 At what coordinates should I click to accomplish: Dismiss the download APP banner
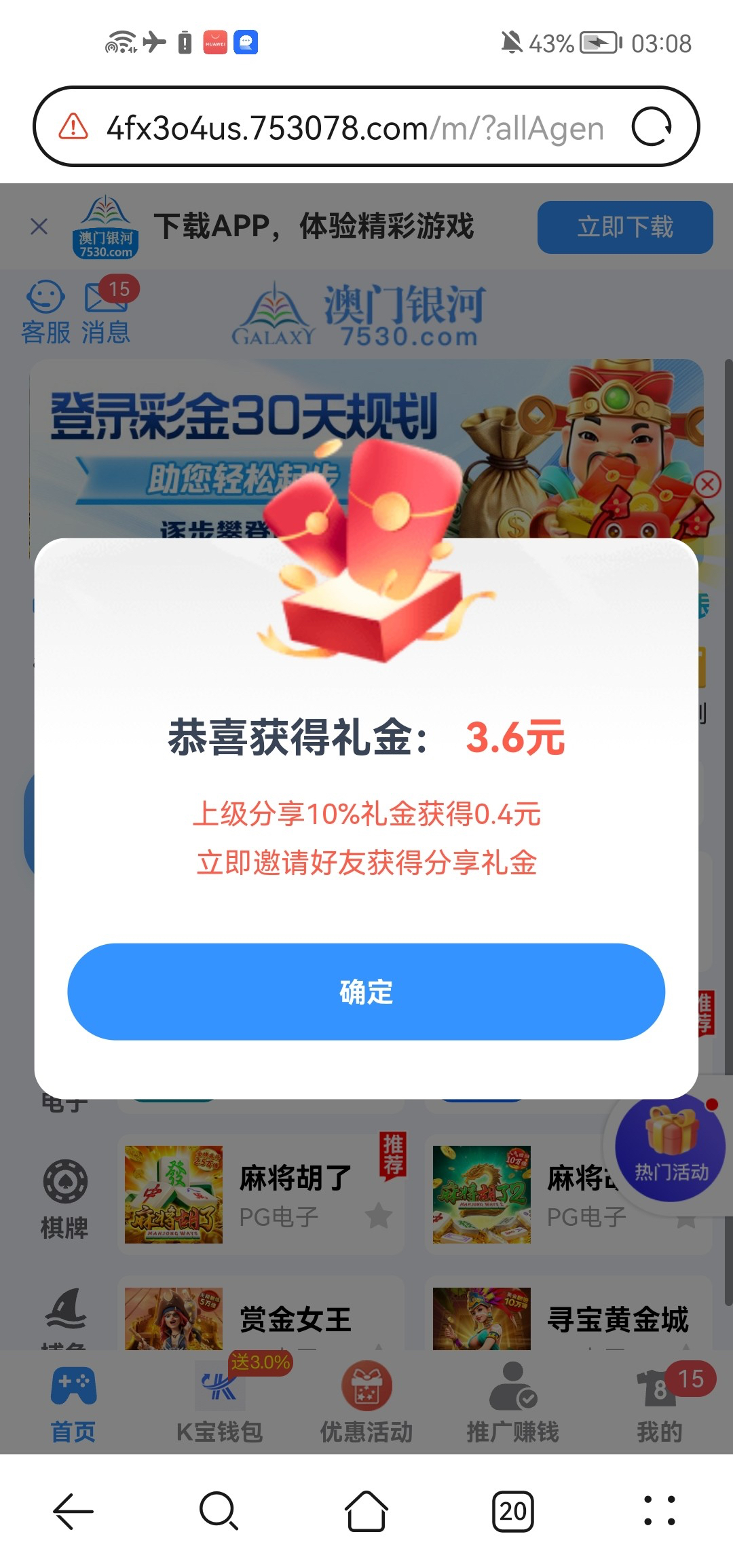[x=39, y=227]
